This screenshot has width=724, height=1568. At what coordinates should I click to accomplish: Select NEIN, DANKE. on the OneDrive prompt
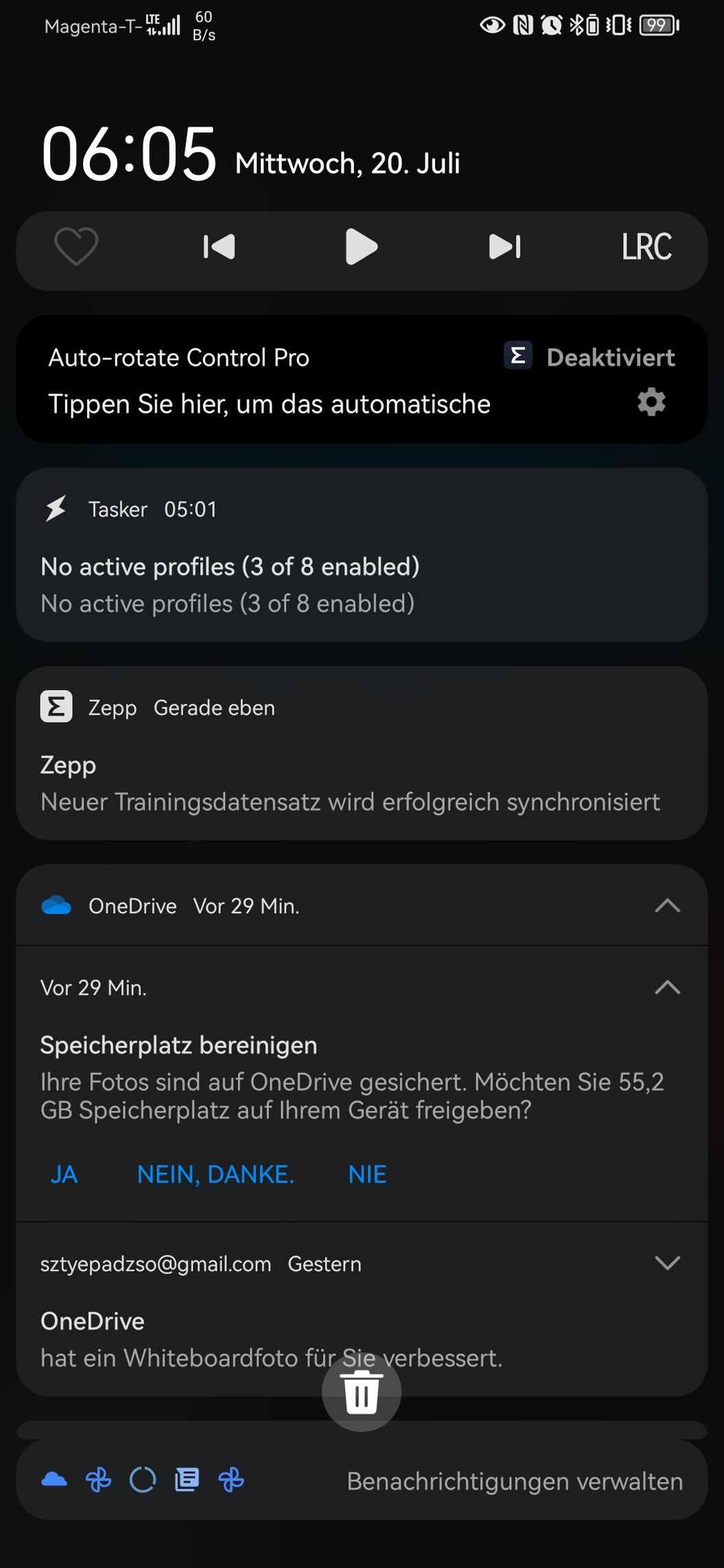click(215, 1174)
